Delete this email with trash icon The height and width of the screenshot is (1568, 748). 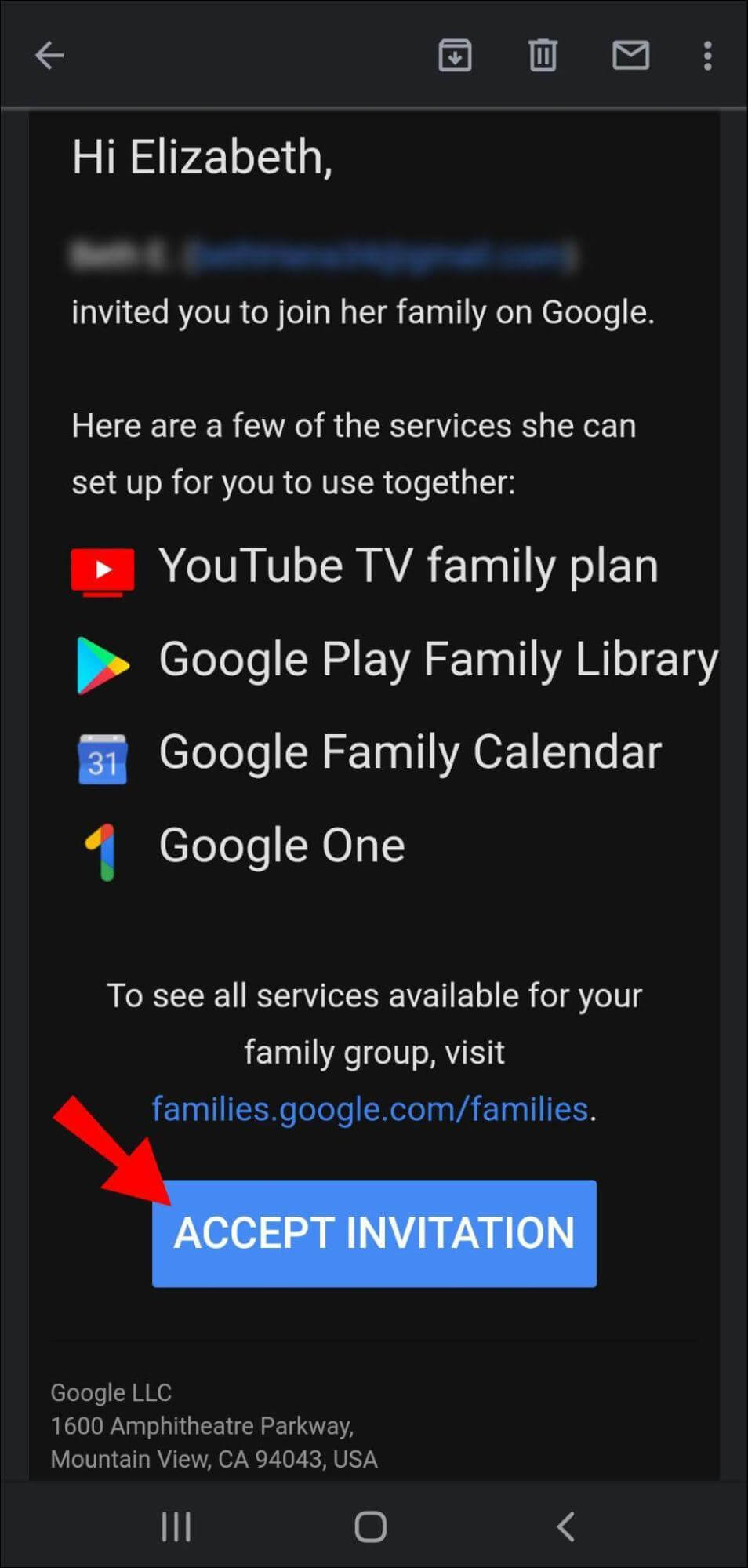coord(543,56)
